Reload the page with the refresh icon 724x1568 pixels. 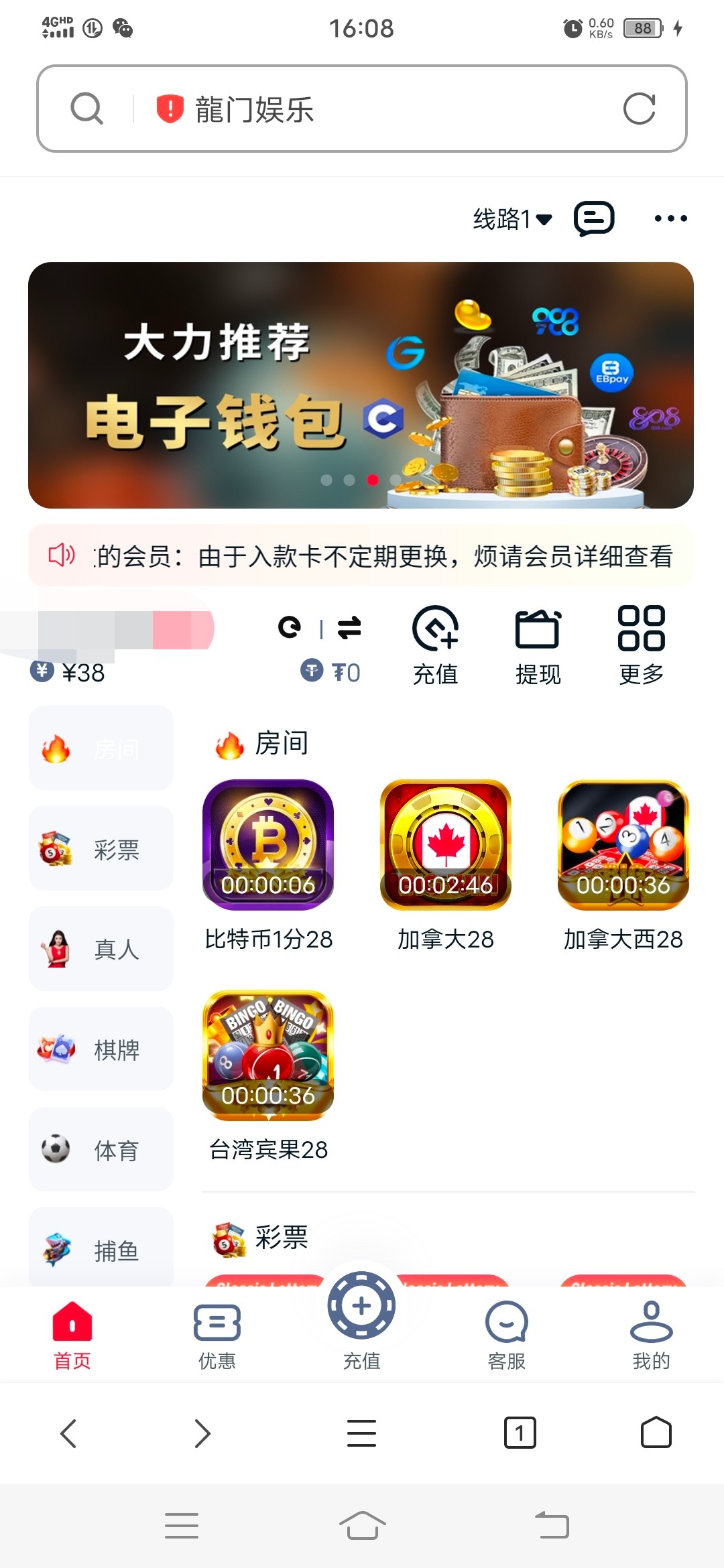click(638, 109)
